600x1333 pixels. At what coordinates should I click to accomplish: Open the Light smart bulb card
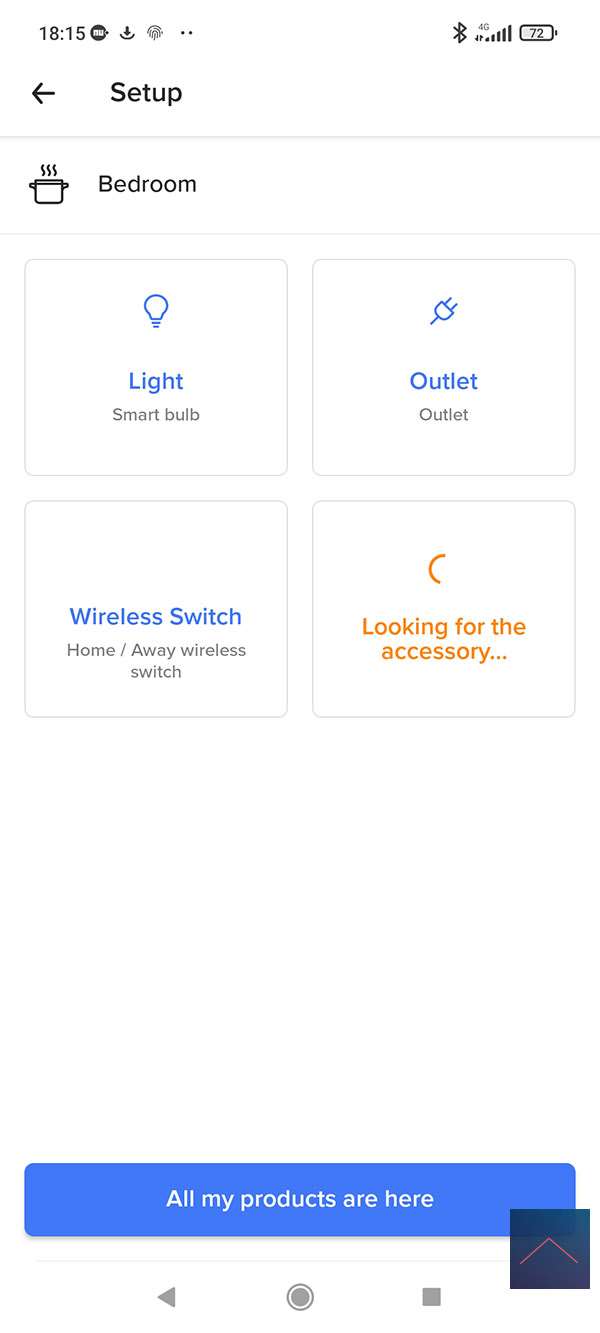click(x=156, y=367)
